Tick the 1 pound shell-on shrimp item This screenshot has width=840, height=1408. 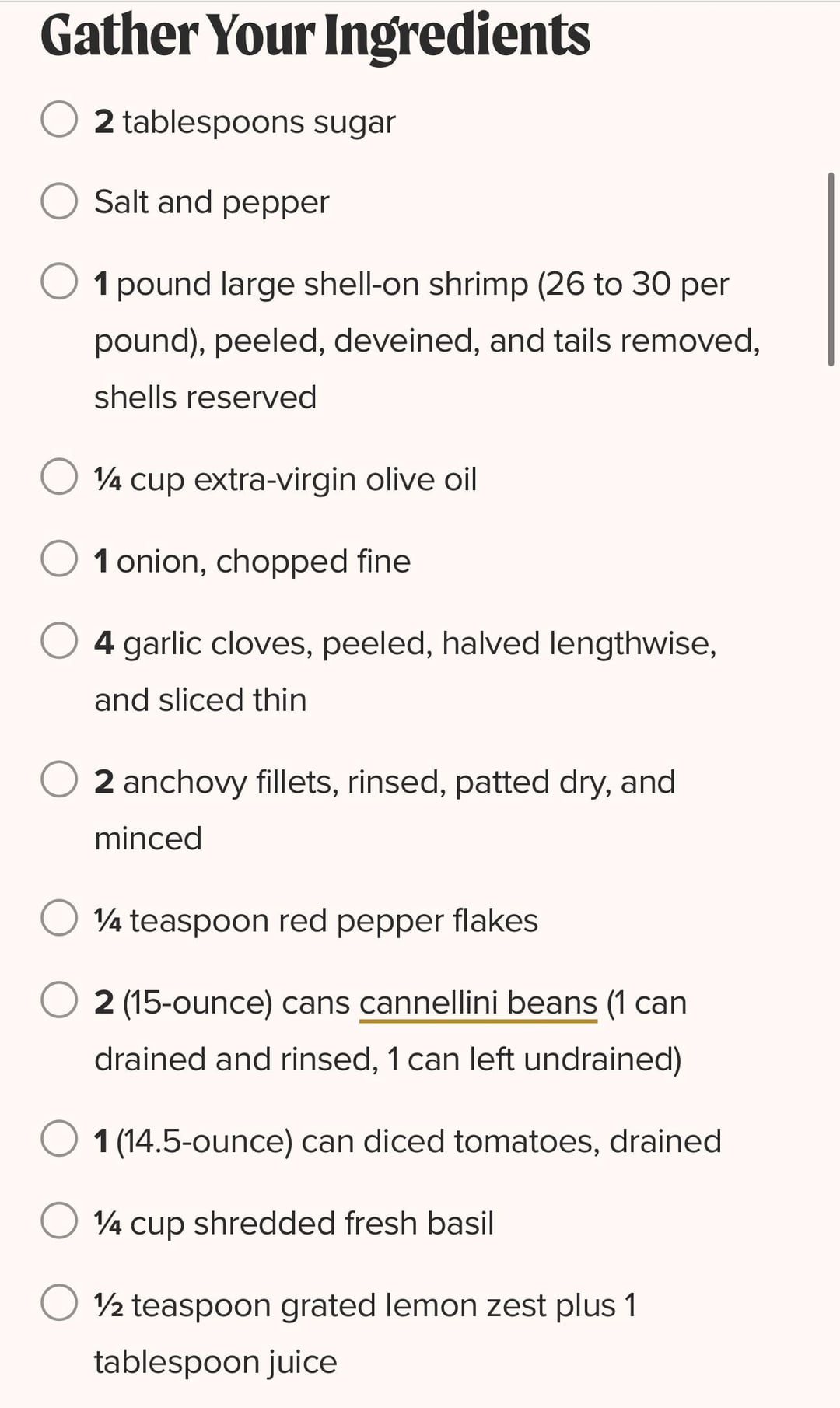[59, 281]
